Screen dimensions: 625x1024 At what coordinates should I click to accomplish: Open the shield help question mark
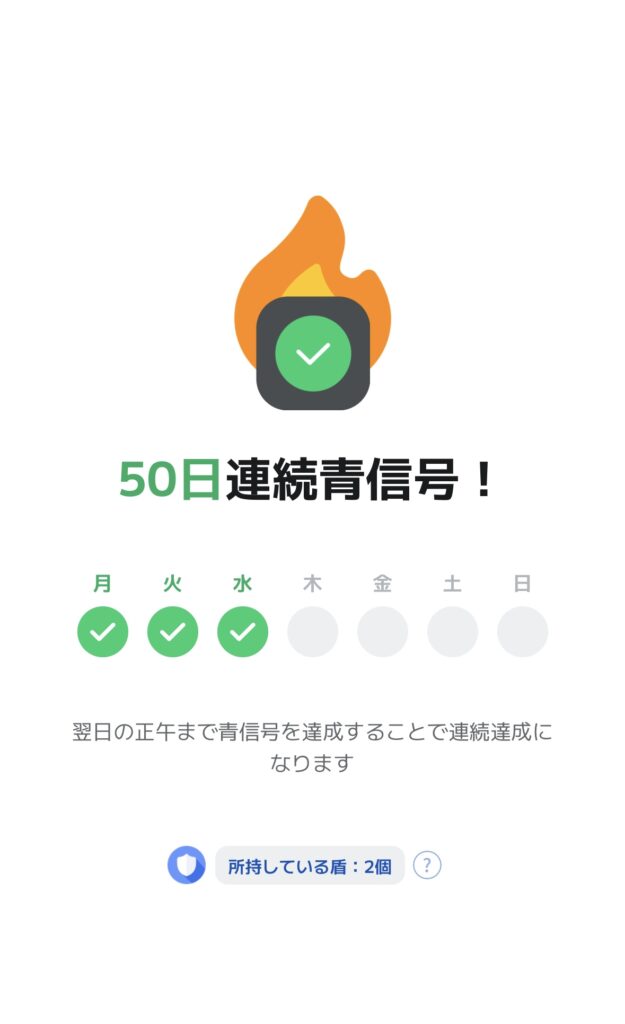pyautogui.click(x=427, y=865)
